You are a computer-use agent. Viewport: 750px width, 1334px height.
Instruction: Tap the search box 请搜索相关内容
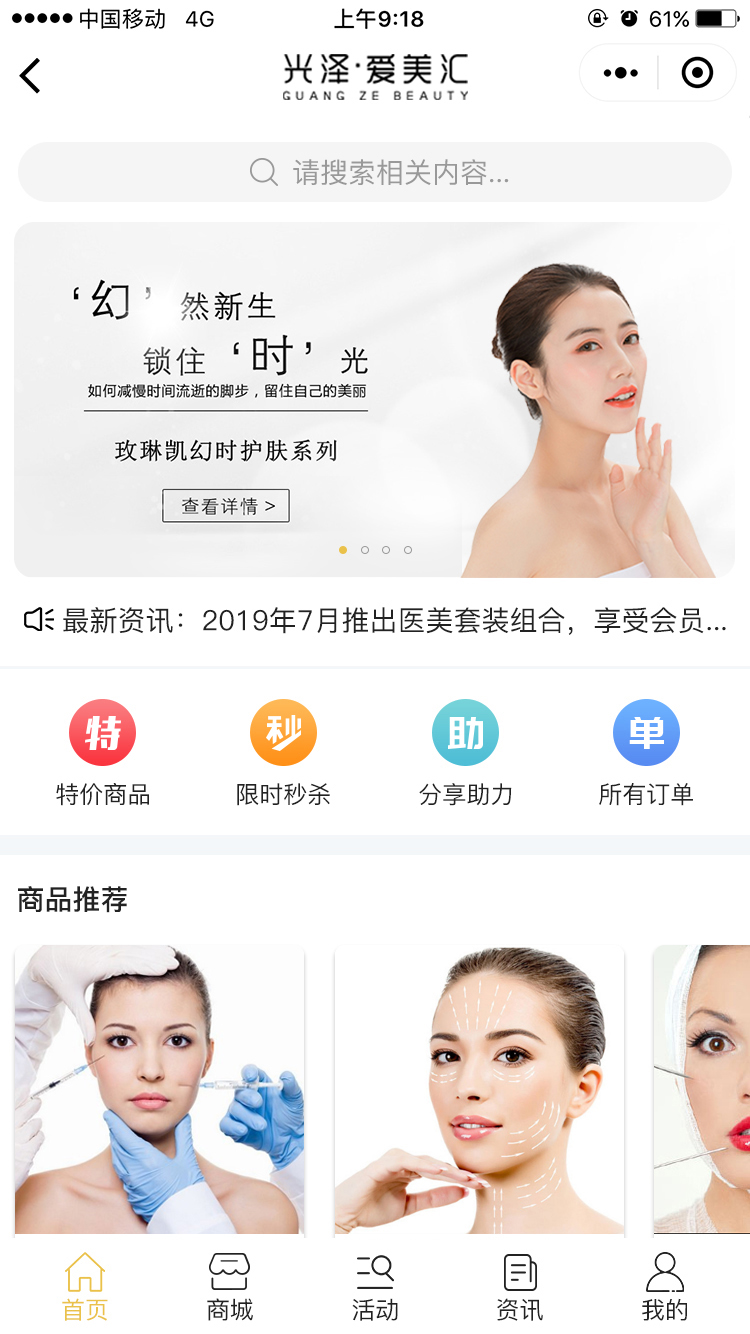pyautogui.click(x=375, y=172)
